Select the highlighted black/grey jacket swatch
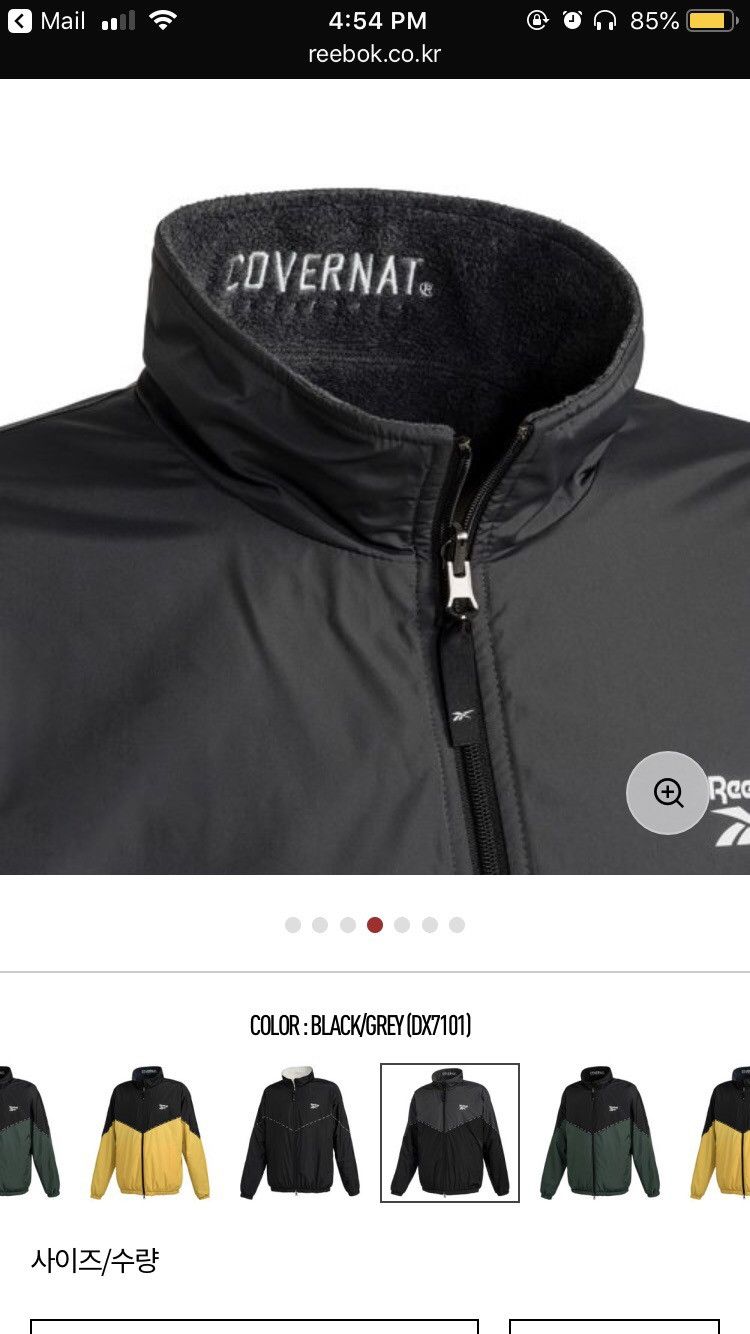The height and width of the screenshot is (1334, 750). (450, 1133)
